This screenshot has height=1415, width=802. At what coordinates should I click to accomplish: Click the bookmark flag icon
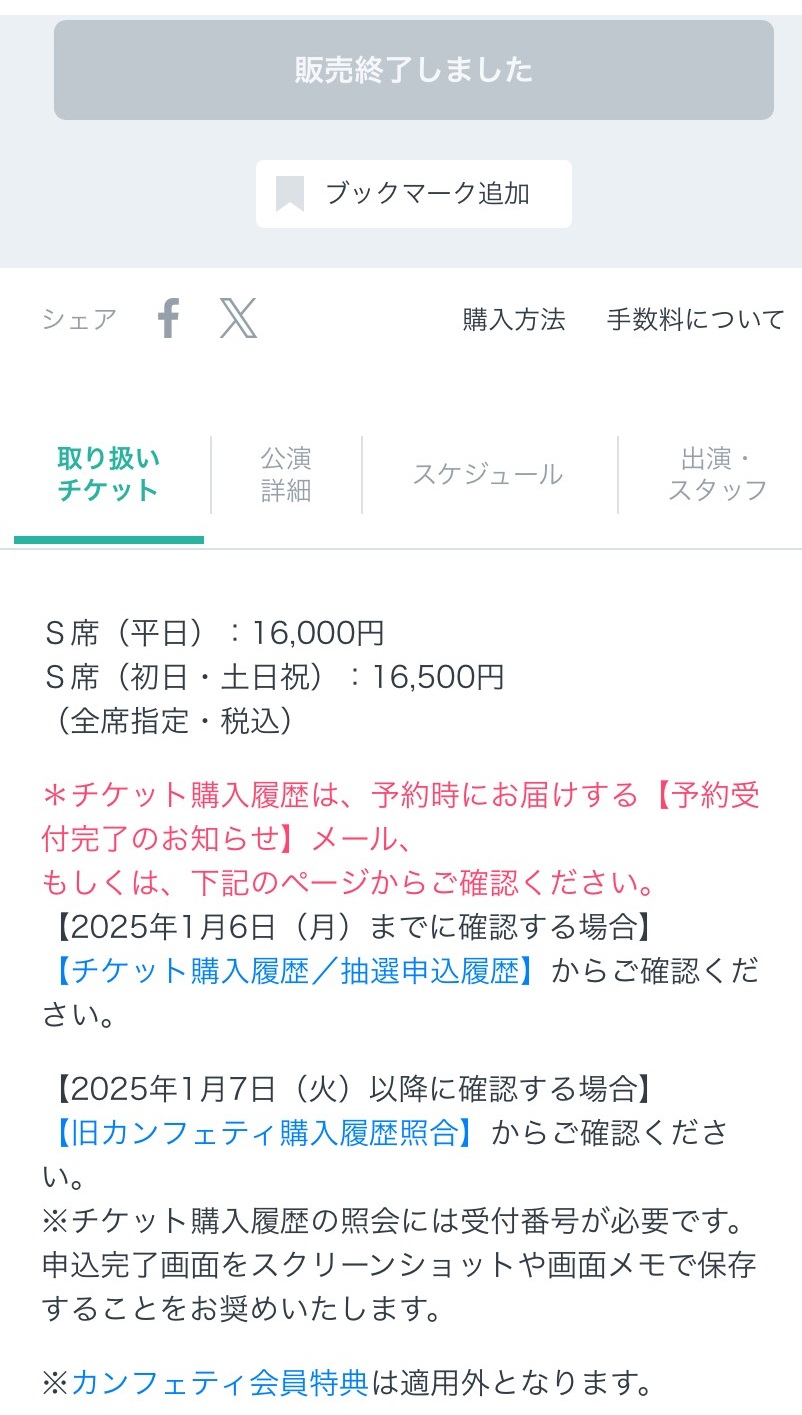click(291, 193)
